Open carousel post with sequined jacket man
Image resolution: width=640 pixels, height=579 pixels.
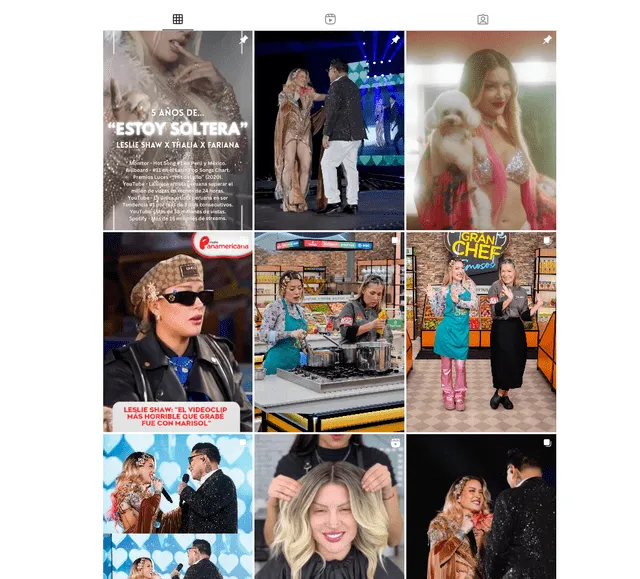click(481, 506)
